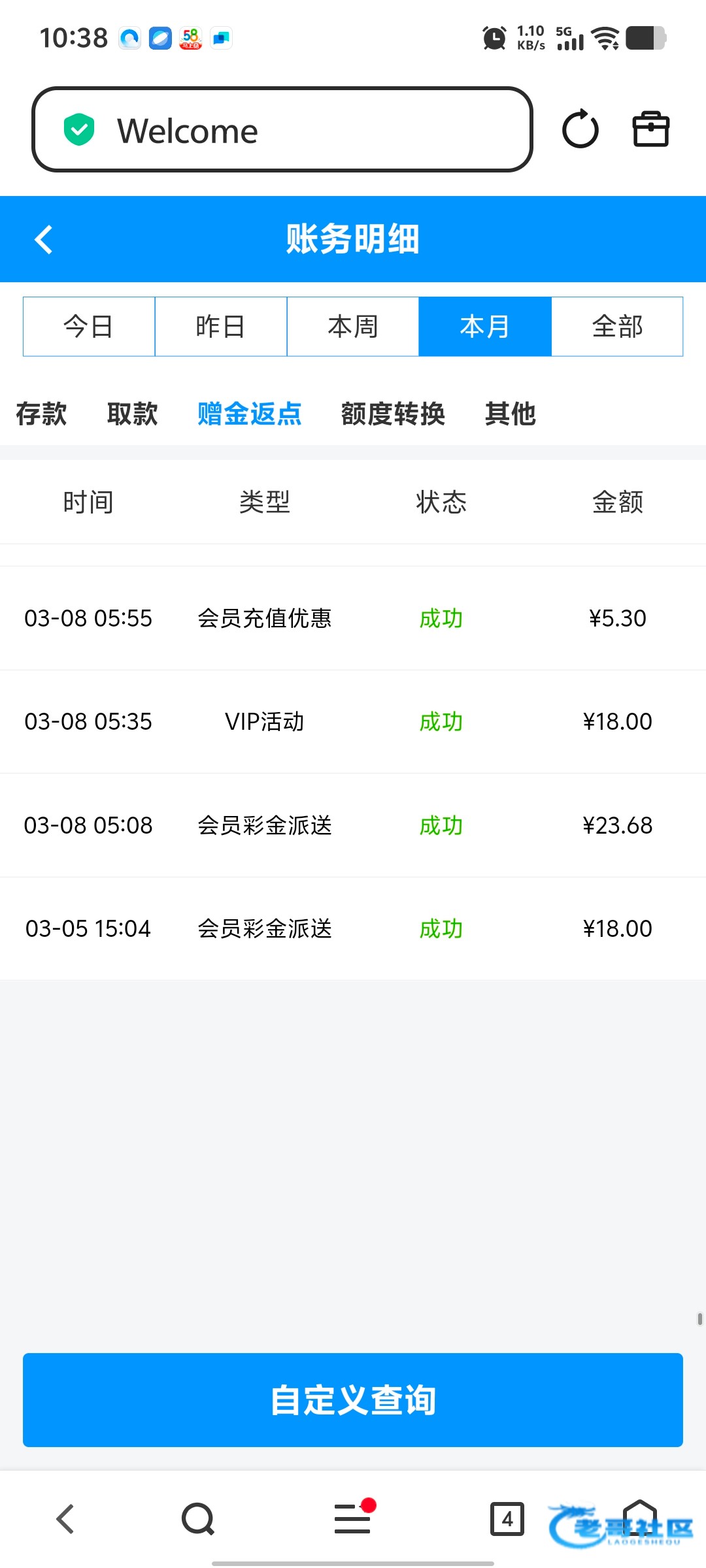Reload the page with the refresh icon

580,129
